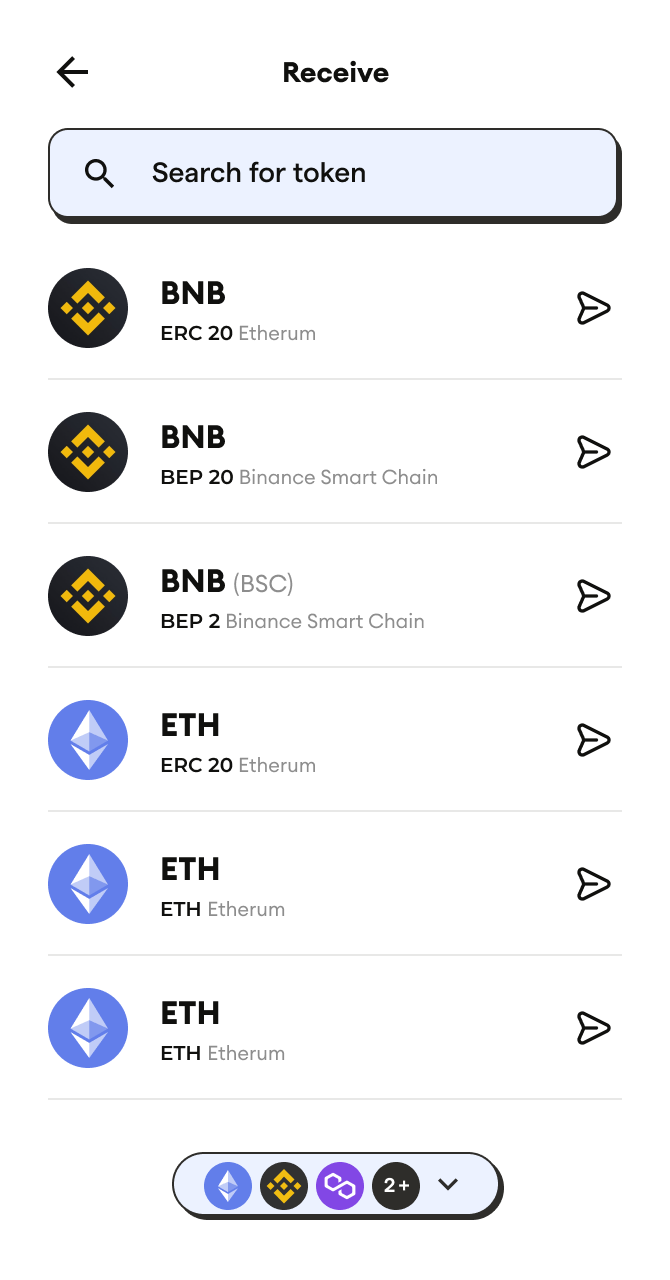Tap the arrow icon beside ETH ERC 20
Screen dimensions: 670x1280
(593, 740)
